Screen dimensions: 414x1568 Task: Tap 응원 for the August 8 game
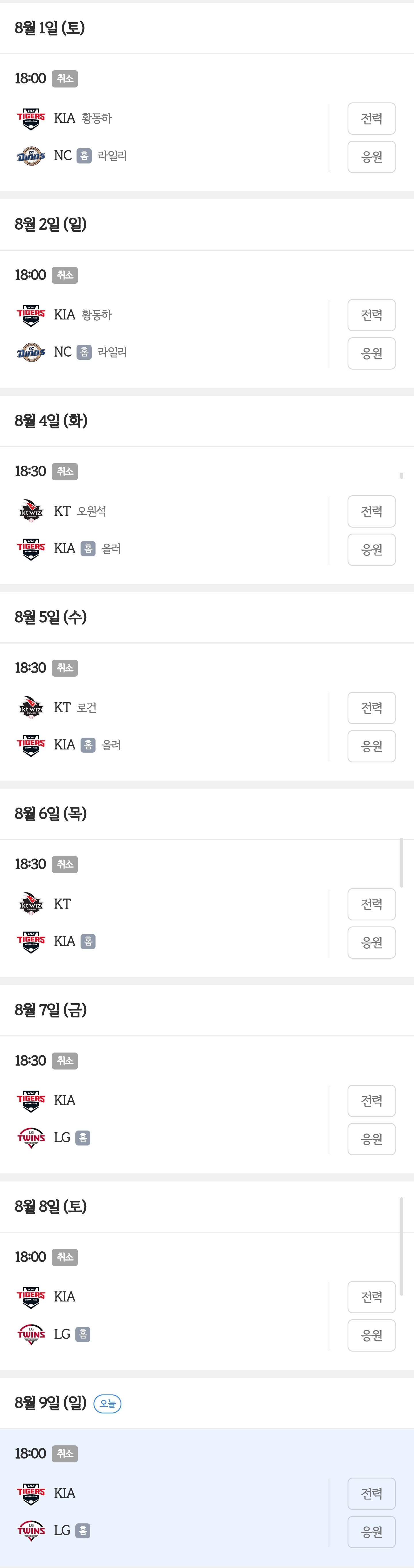click(371, 1335)
